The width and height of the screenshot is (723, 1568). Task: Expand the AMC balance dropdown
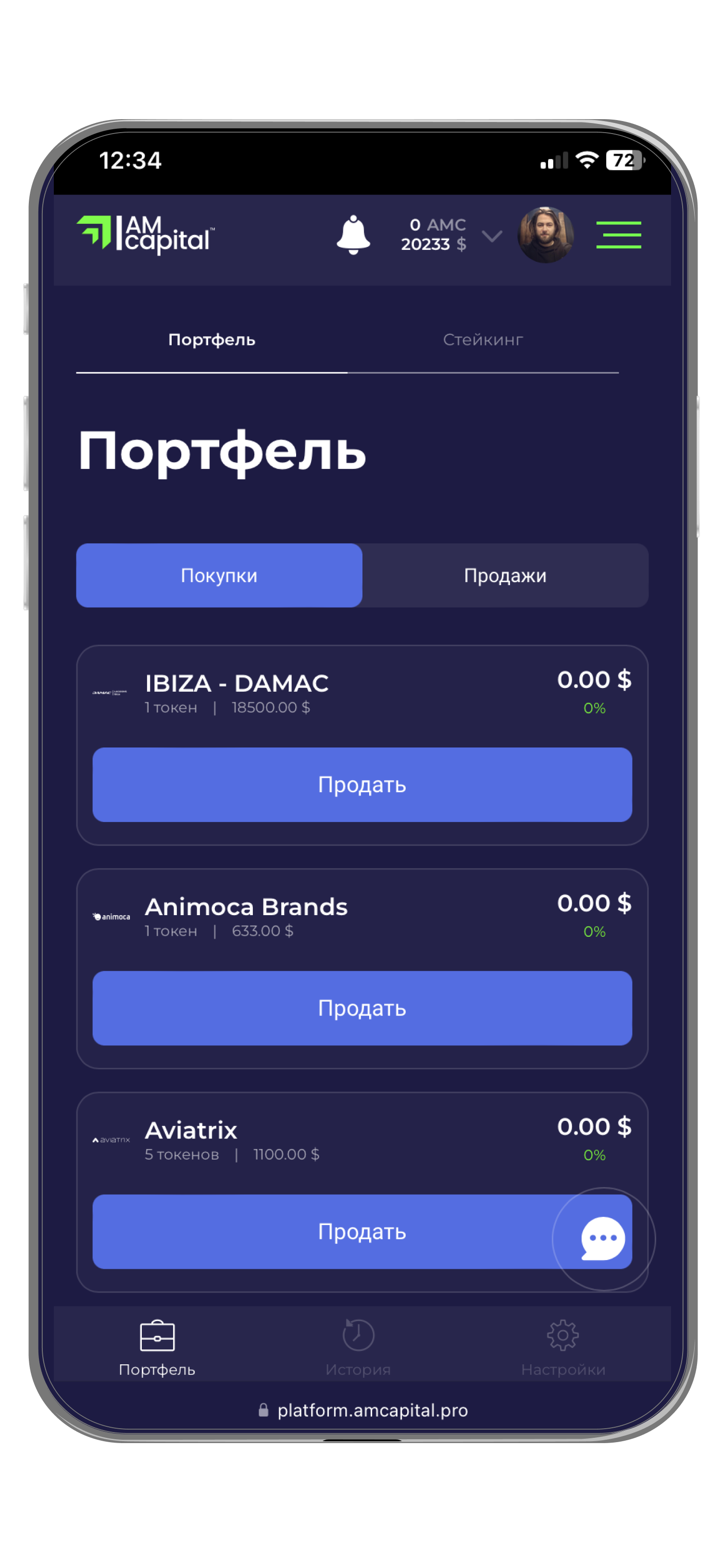(491, 235)
